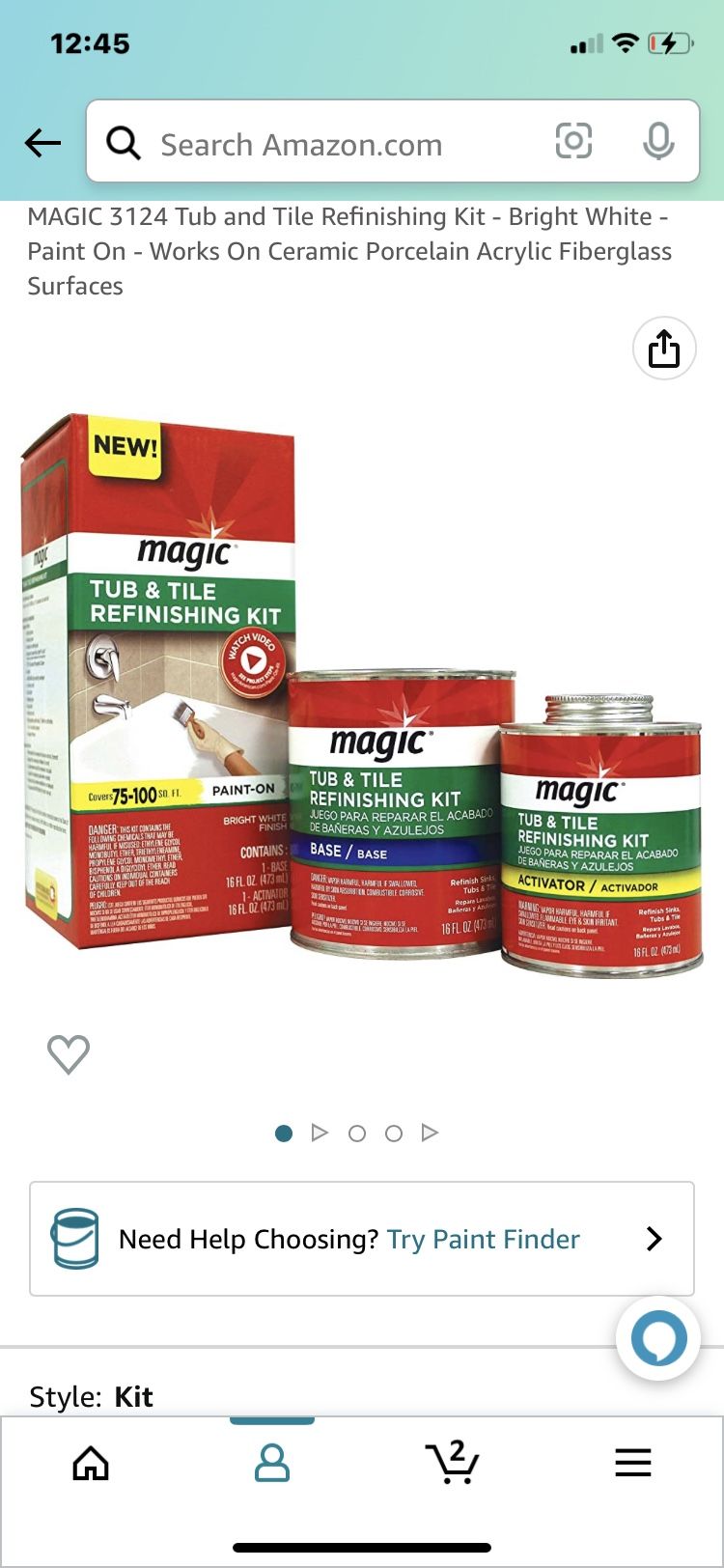This screenshot has width=724, height=1568.
Task: Go back with the arrow icon
Action: pos(42,143)
